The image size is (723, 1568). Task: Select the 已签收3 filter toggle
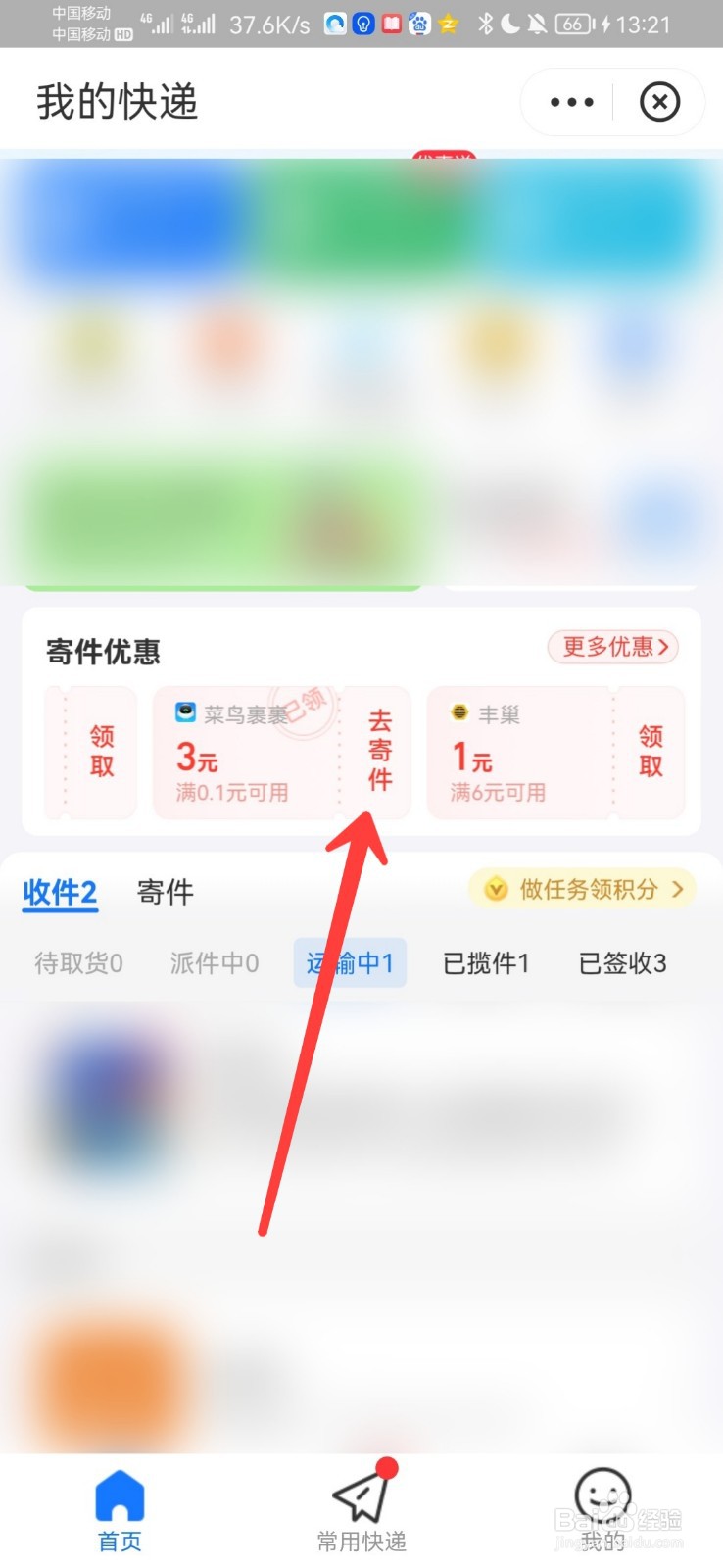point(622,962)
